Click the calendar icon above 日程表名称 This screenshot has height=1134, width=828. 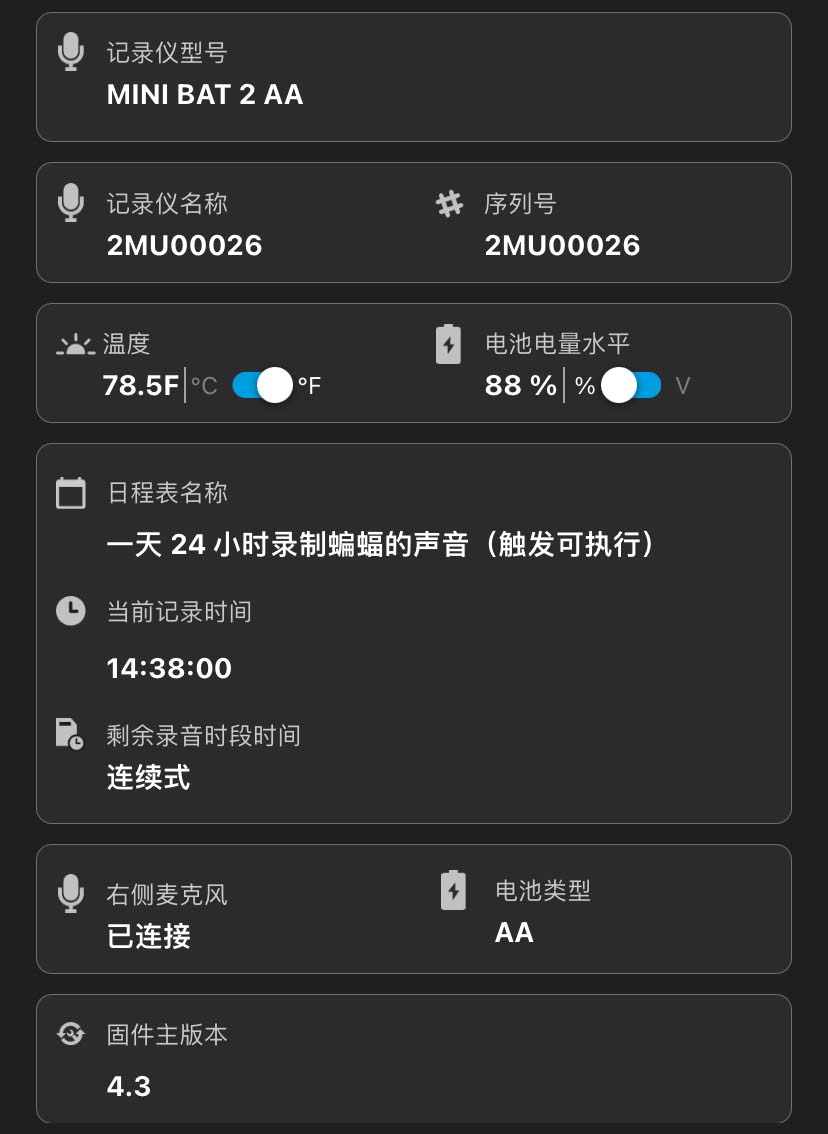70,492
